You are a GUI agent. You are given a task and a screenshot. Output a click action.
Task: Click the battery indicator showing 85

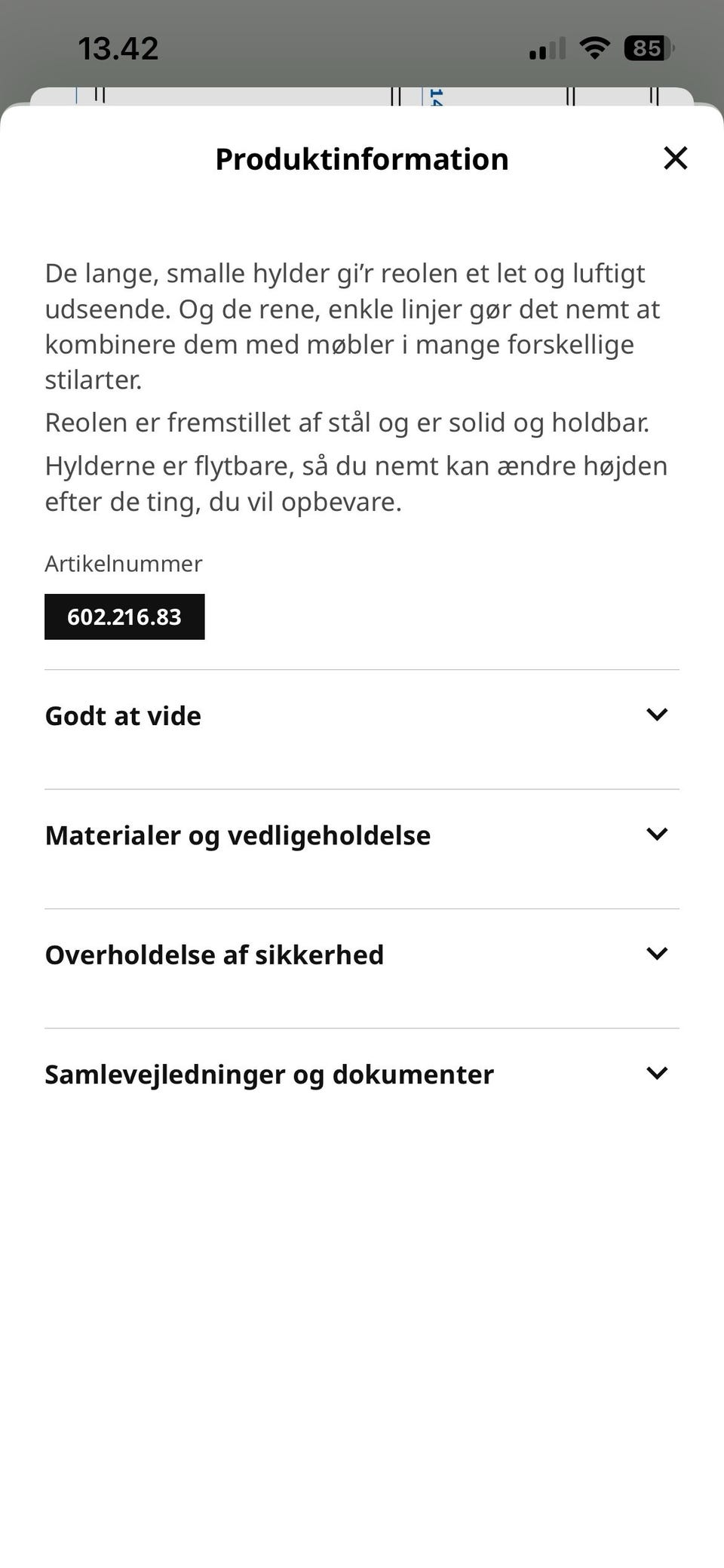(645, 48)
